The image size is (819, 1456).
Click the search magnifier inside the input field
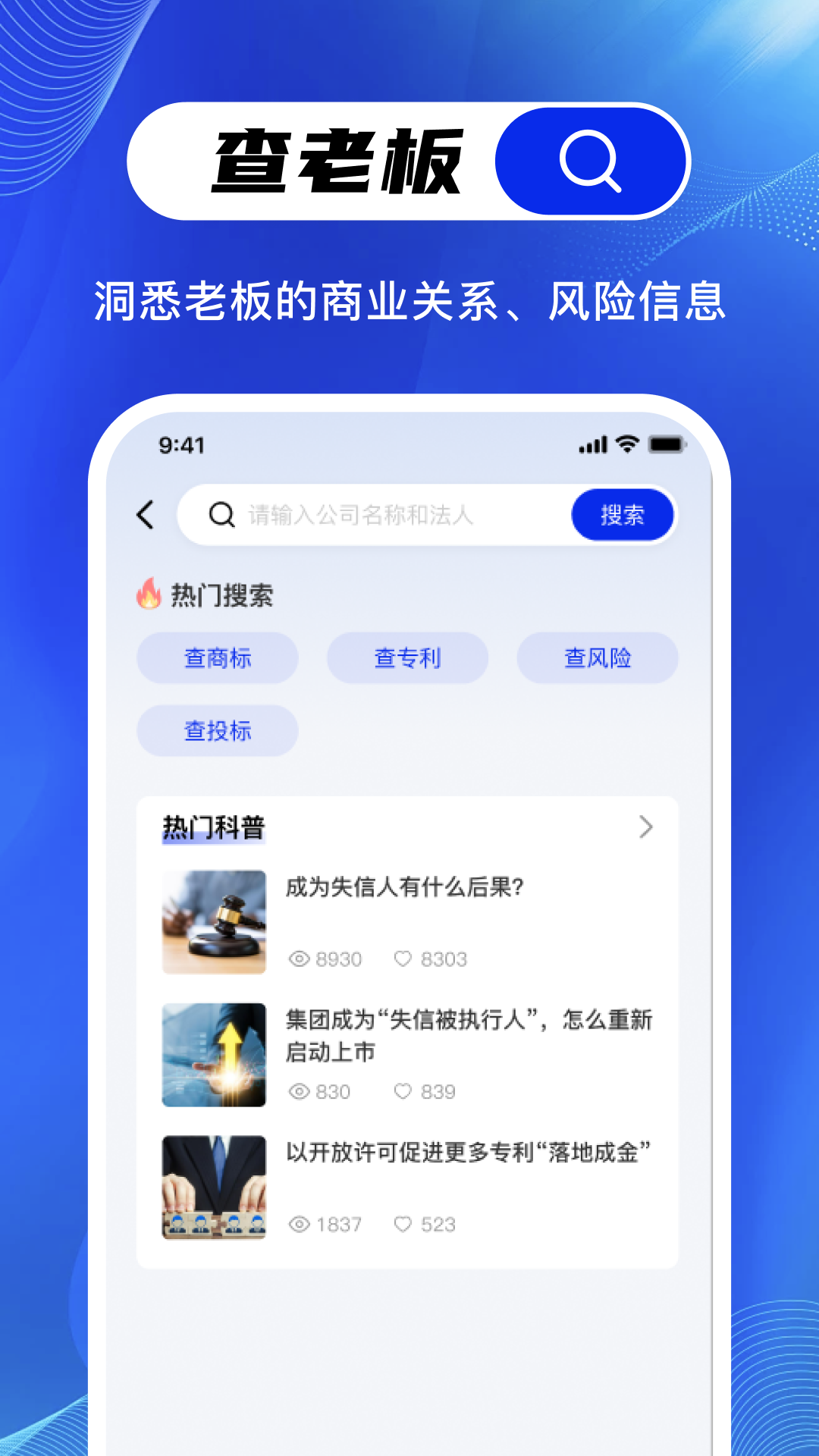221,515
